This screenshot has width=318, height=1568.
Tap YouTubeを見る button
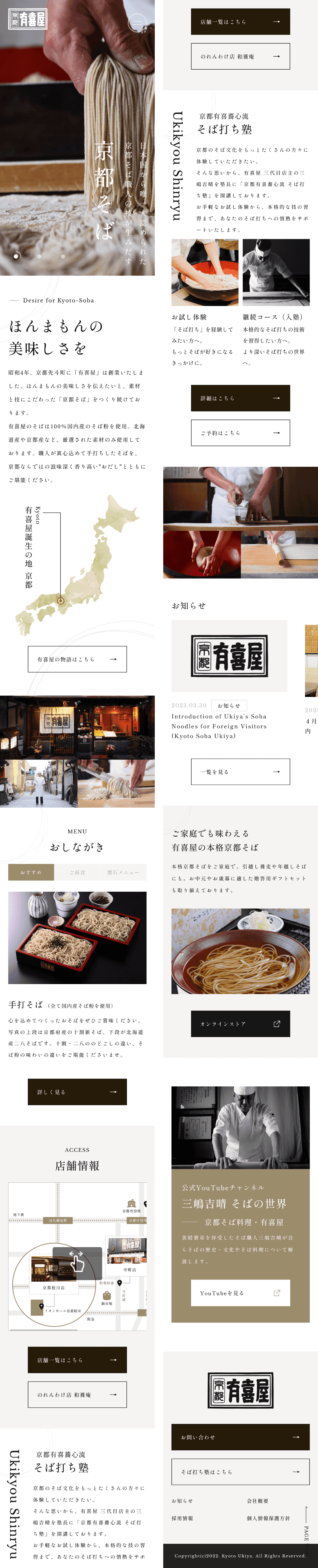click(240, 1293)
